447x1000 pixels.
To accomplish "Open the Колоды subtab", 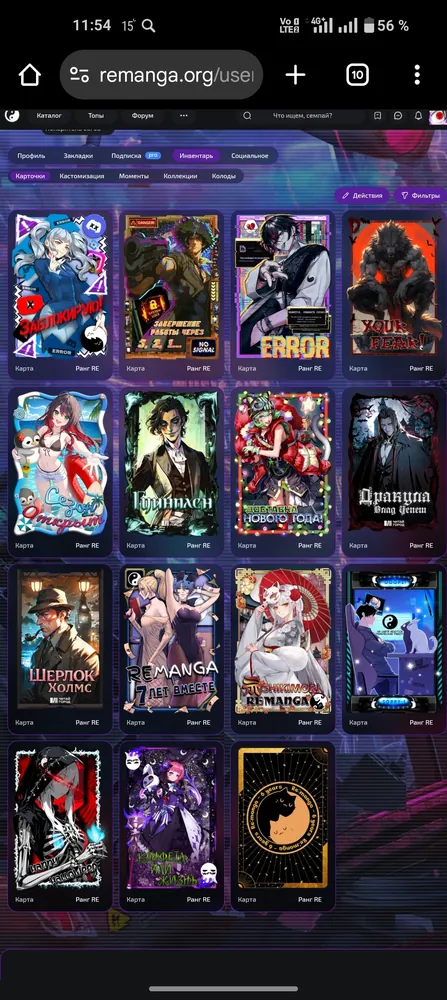I will [223, 176].
